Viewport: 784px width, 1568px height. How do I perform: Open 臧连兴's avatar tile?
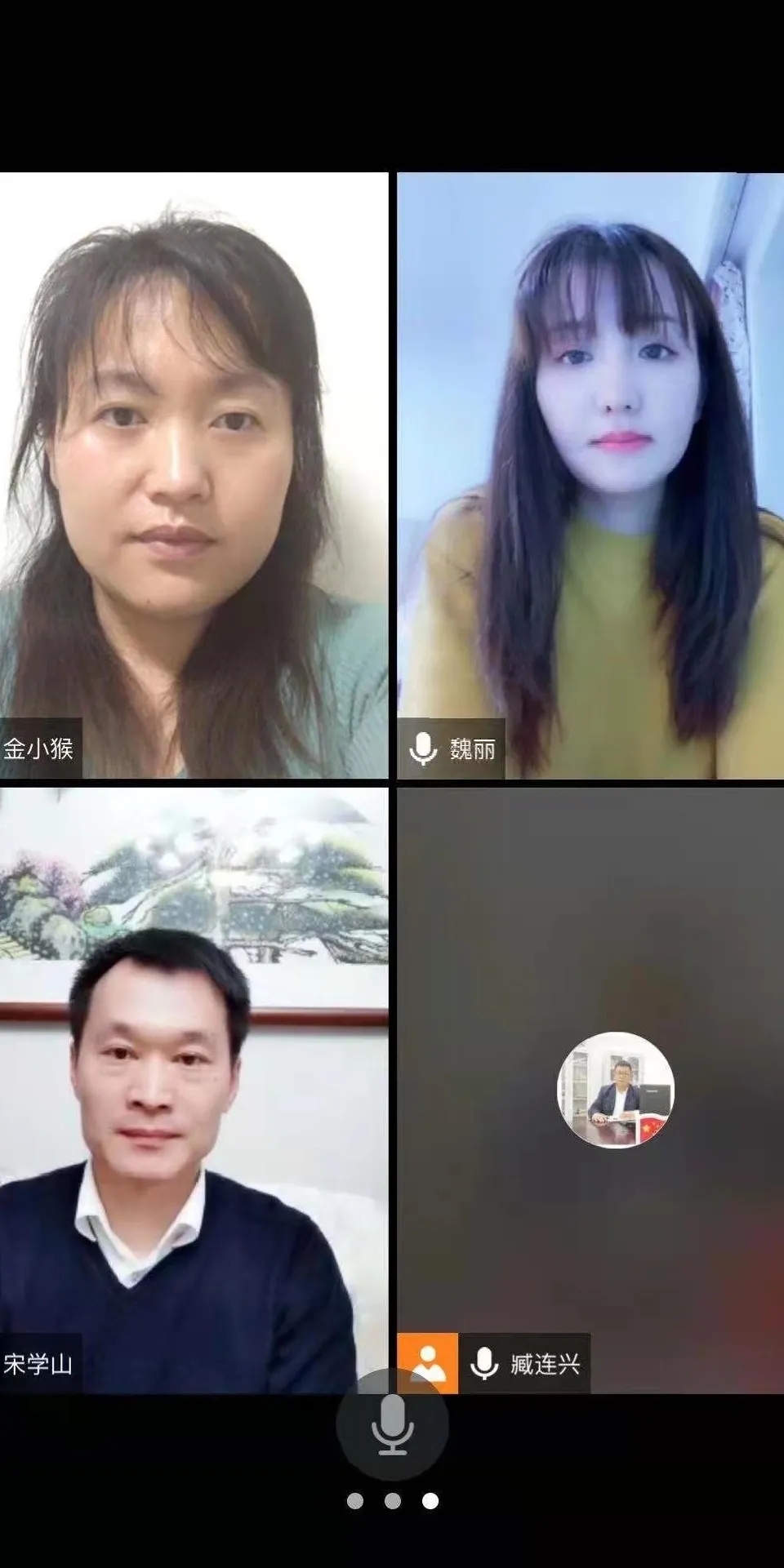coord(615,1090)
